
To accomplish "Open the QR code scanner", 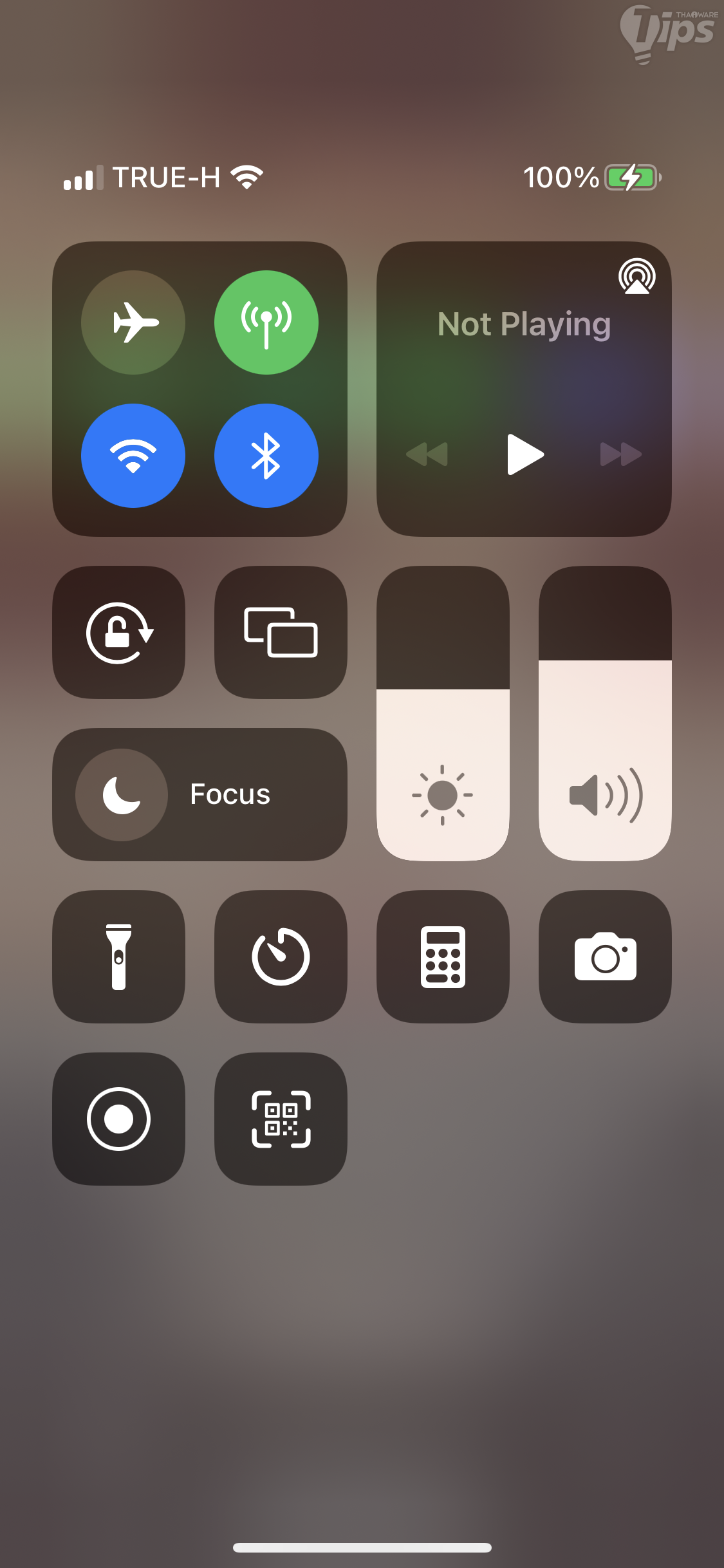I will tap(281, 1119).
